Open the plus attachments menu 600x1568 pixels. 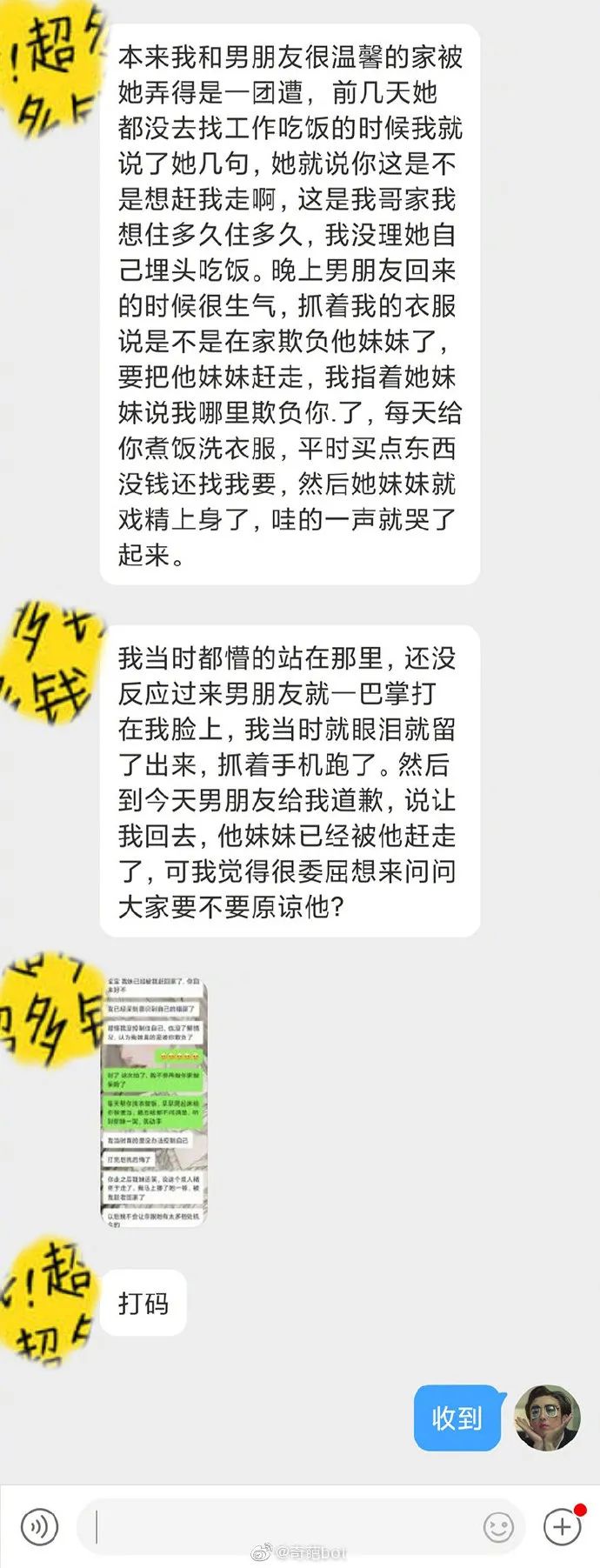click(562, 1526)
